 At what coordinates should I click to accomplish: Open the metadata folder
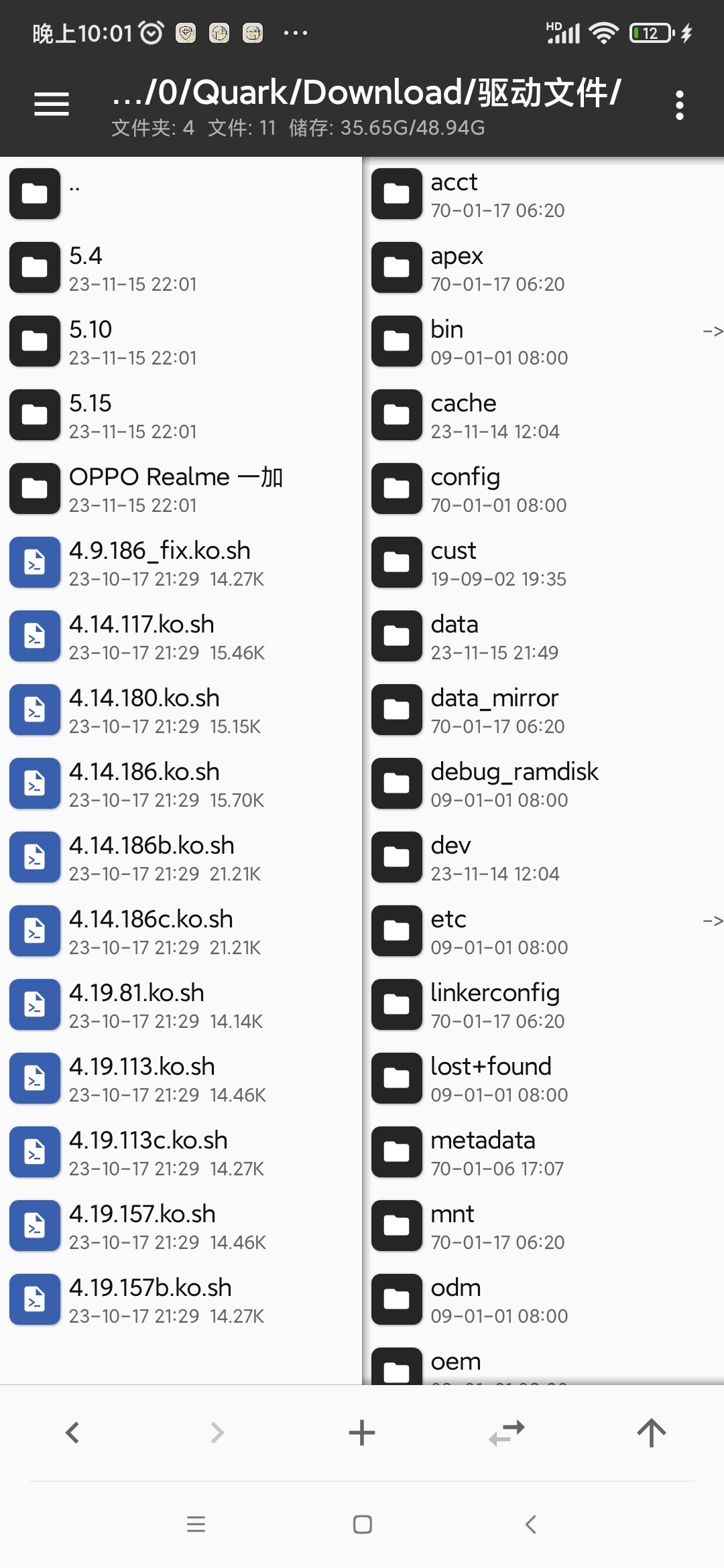click(x=496, y=1152)
